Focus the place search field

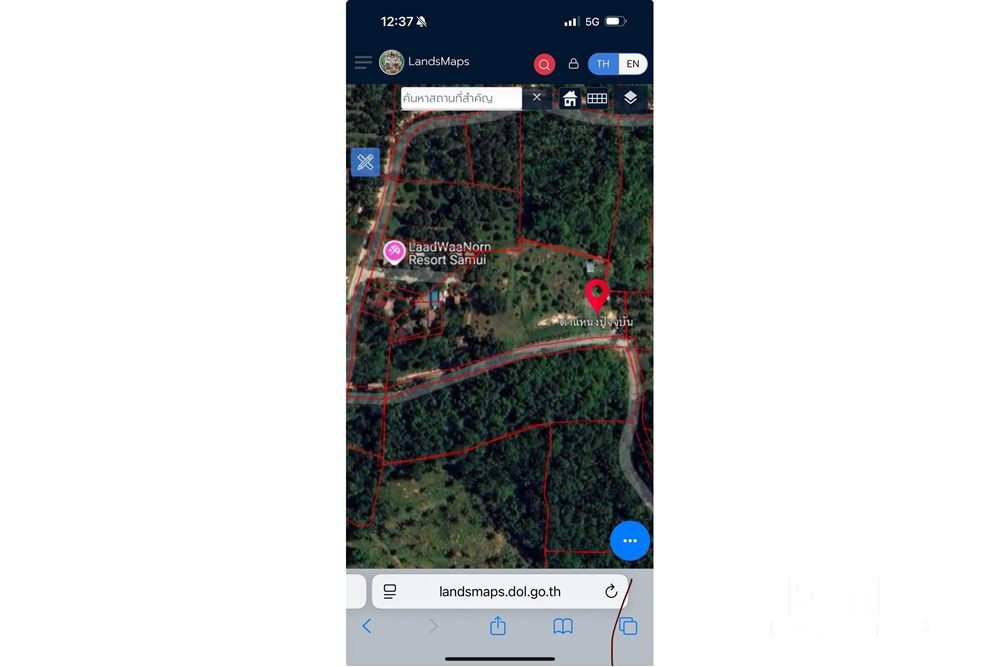460,98
